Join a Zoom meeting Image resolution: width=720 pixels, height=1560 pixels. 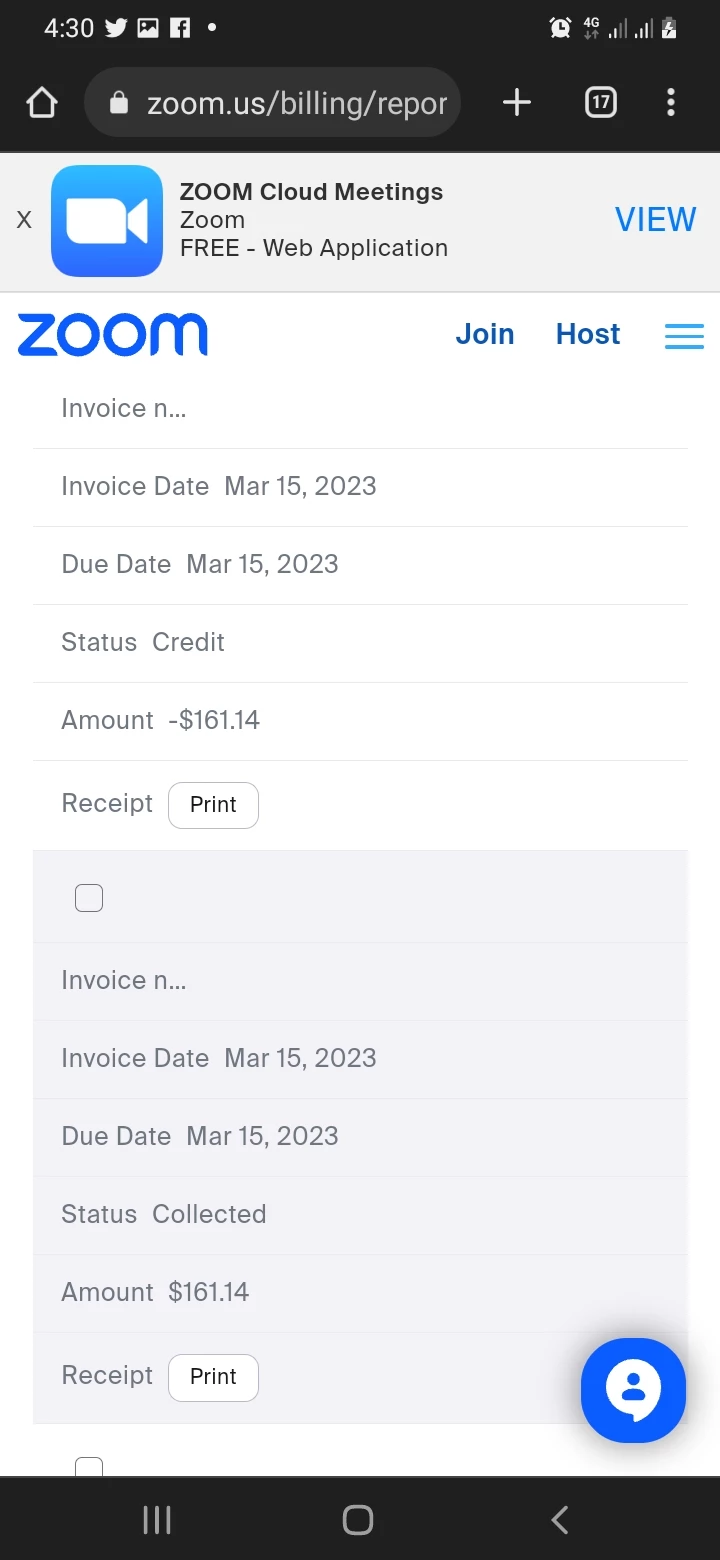click(x=485, y=334)
